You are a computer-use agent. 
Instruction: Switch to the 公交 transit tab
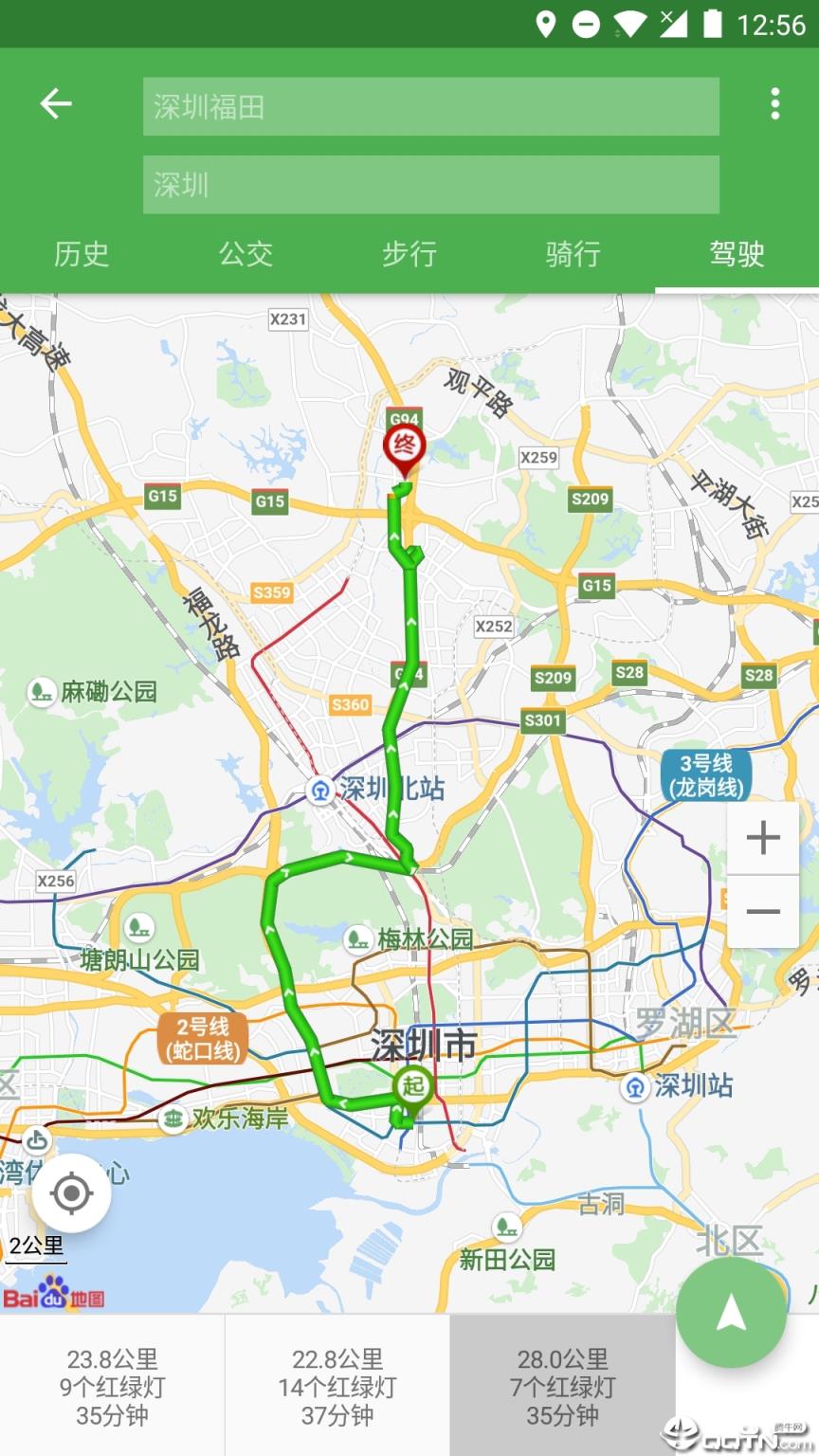coord(246,255)
